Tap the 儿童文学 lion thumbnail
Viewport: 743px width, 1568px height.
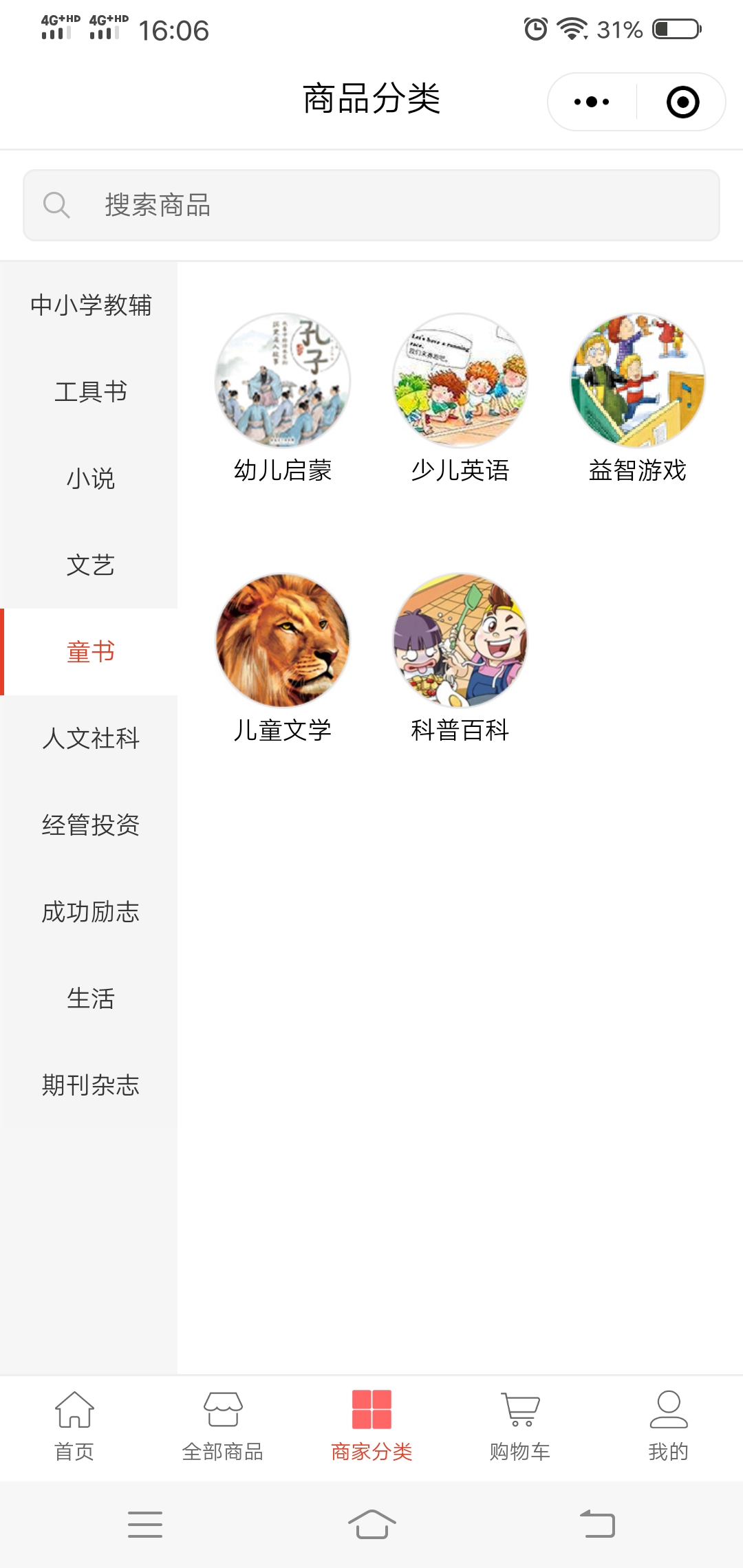pyautogui.click(x=282, y=642)
